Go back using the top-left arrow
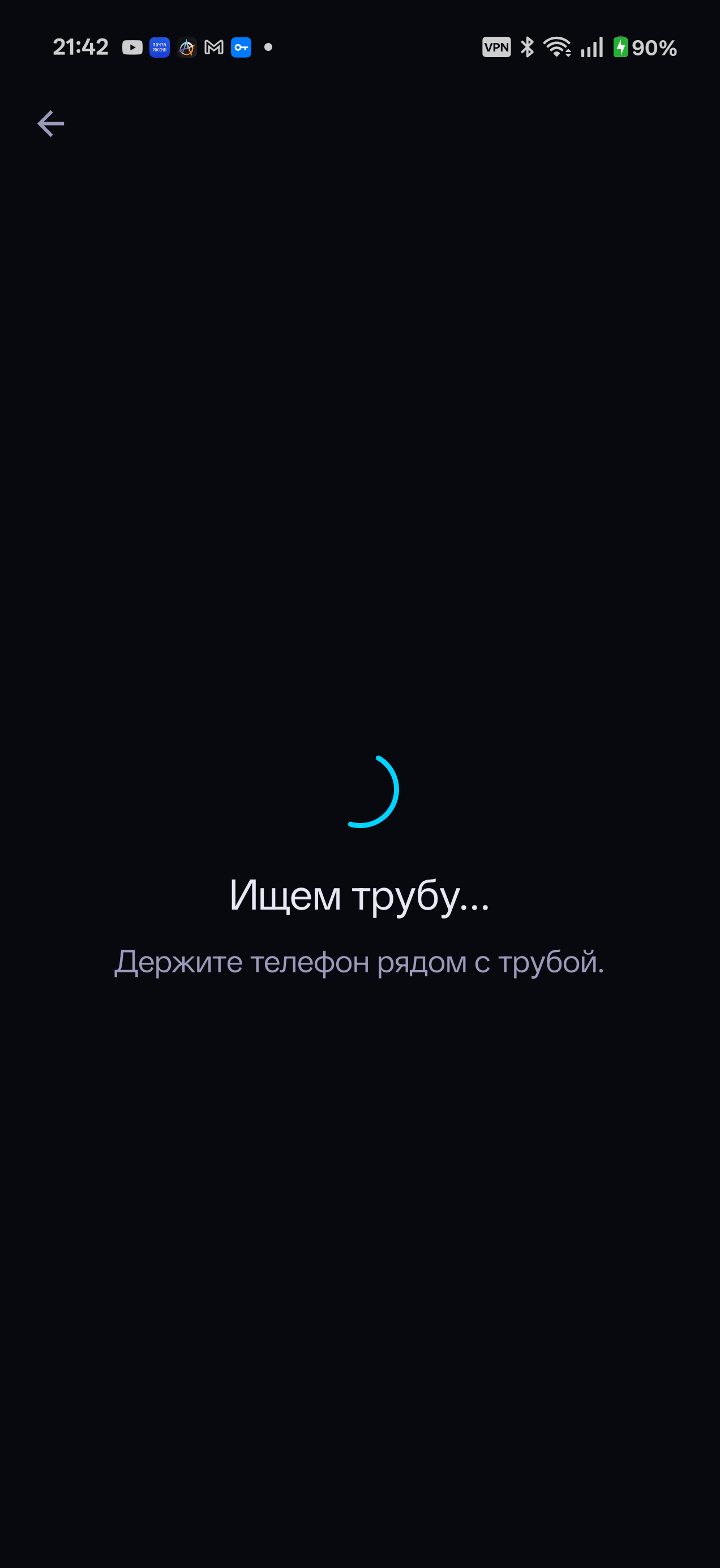 point(50,123)
